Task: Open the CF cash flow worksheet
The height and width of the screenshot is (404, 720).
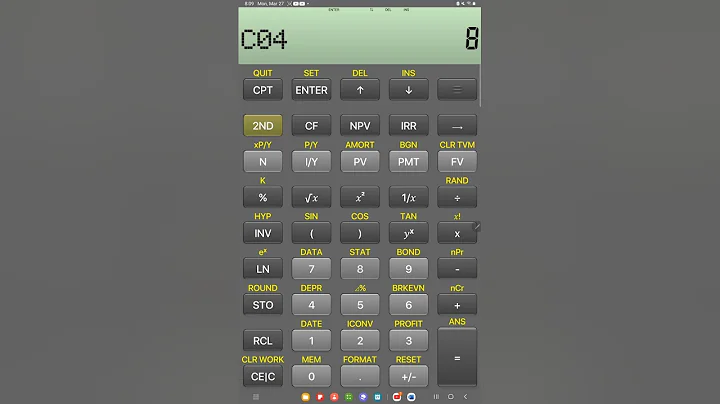Action: (311, 126)
